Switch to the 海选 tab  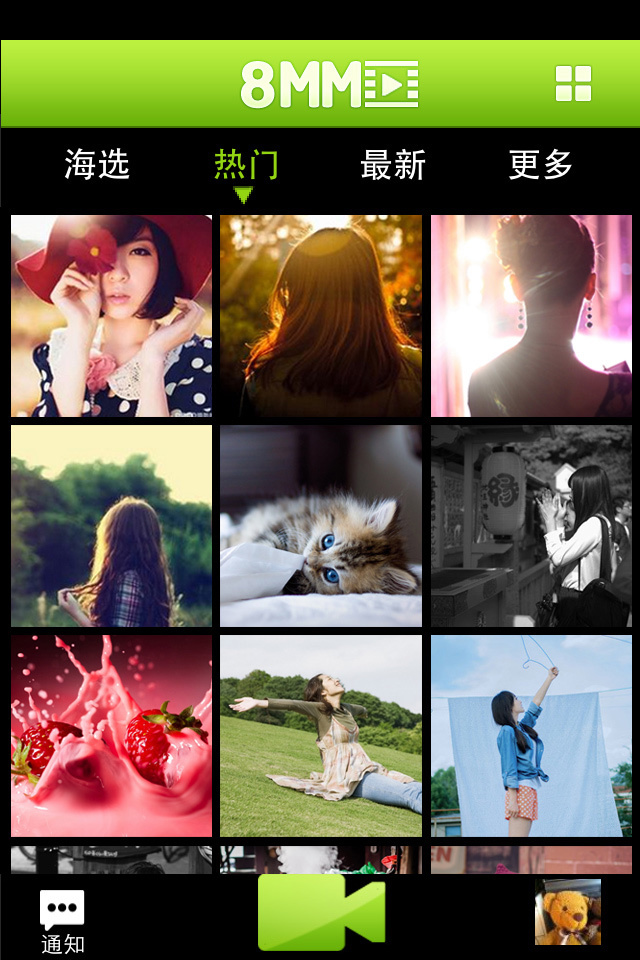pyautogui.click(x=97, y=165)
